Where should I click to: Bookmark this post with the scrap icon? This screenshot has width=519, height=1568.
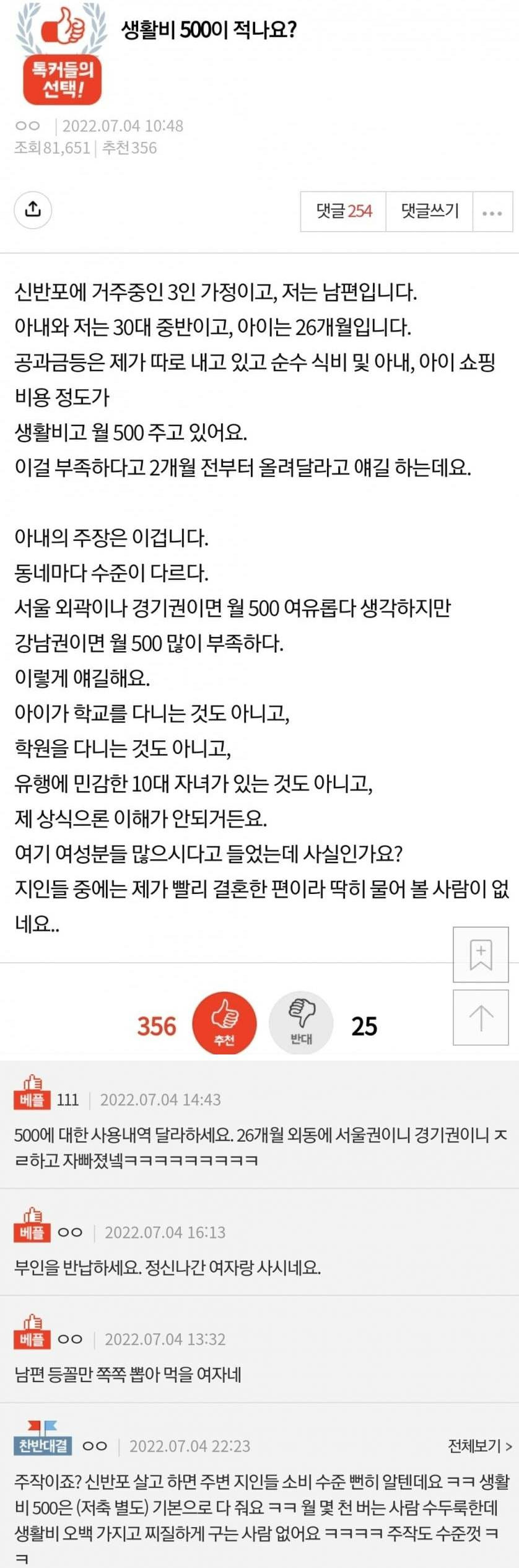click(481, 955)
